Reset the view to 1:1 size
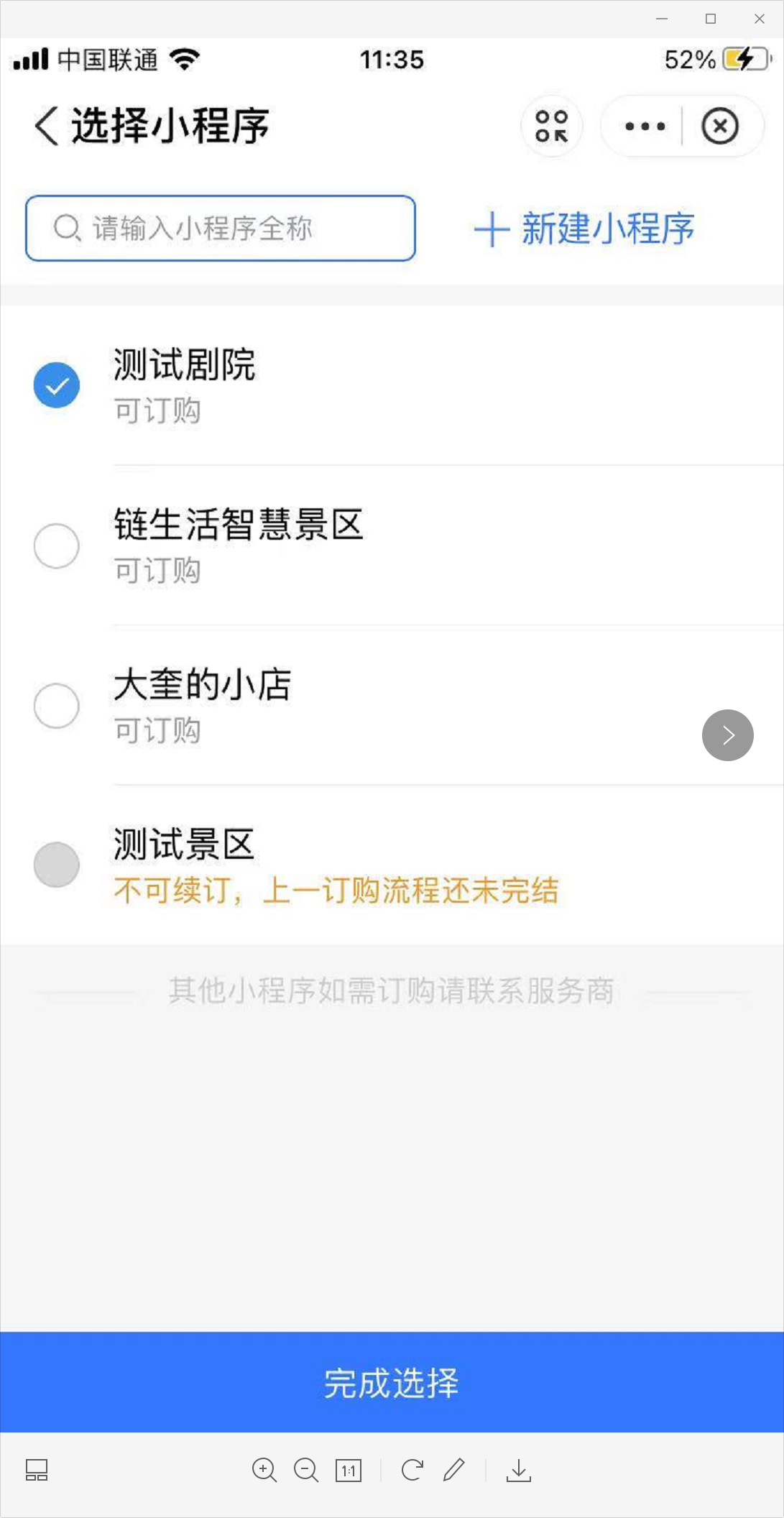Screen dimensions: 784x1518 pyautogui.click(x=349, y=1471)
